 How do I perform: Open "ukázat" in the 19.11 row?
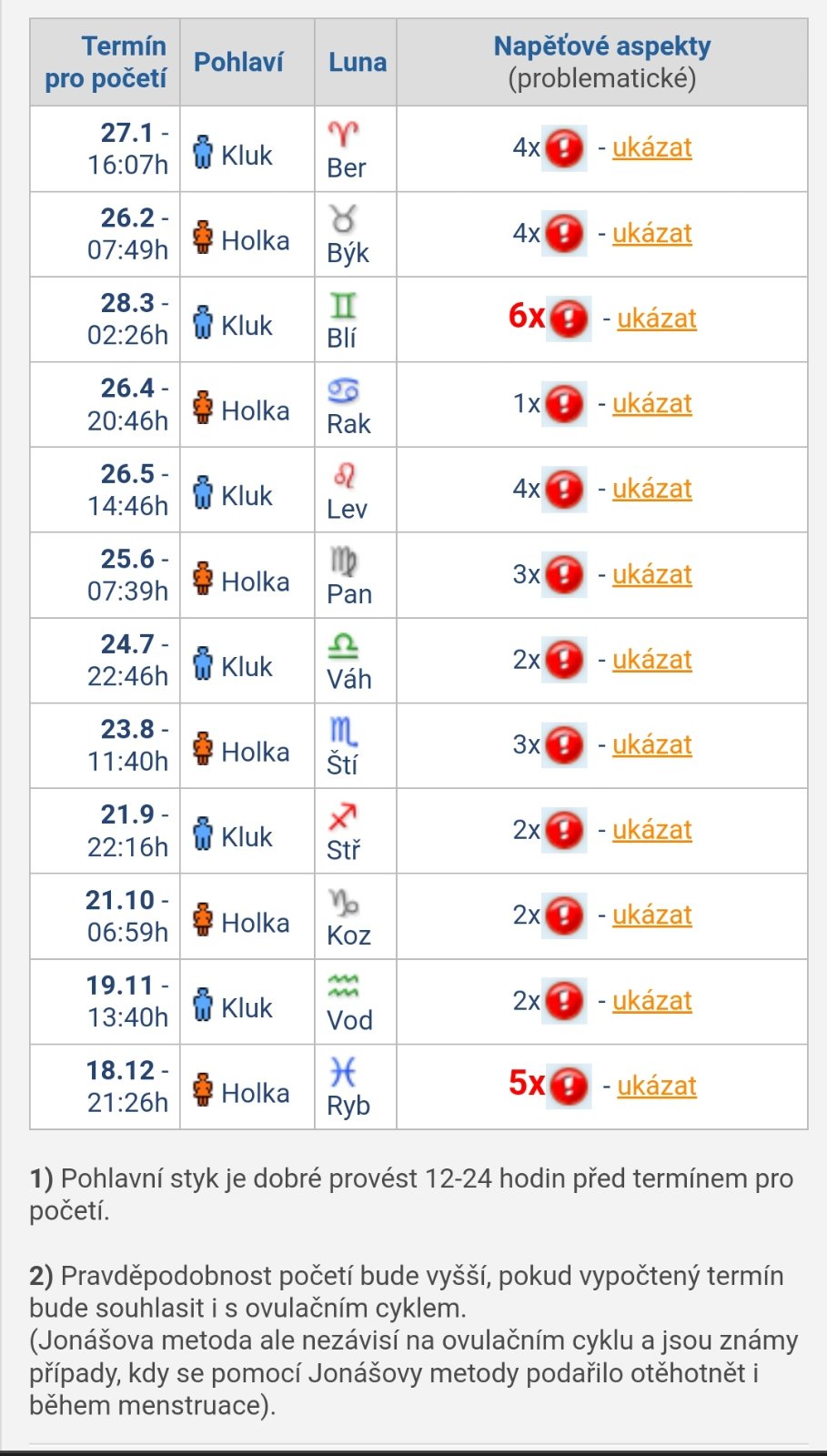click(x=651, y=1001)
